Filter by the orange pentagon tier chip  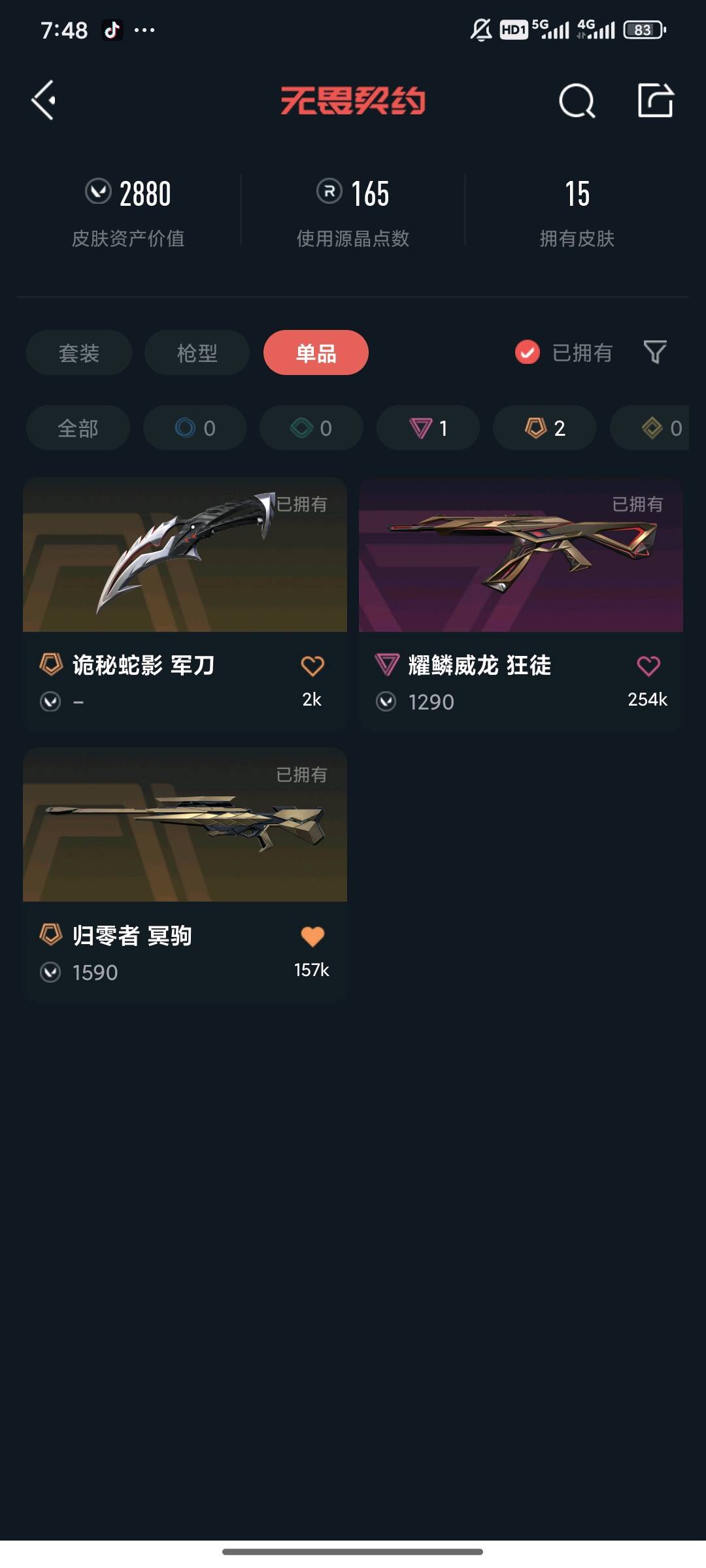[x=545, y=428]
